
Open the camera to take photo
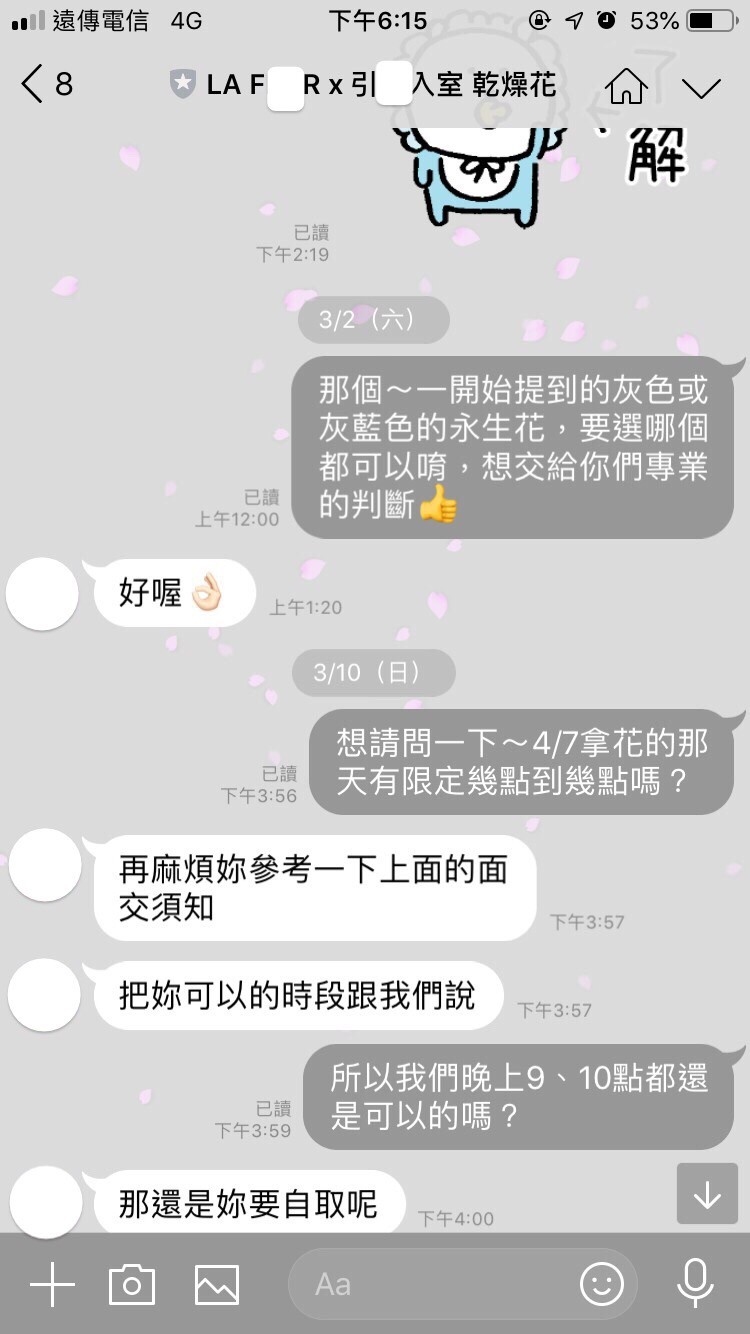[x=132, y=1284]
